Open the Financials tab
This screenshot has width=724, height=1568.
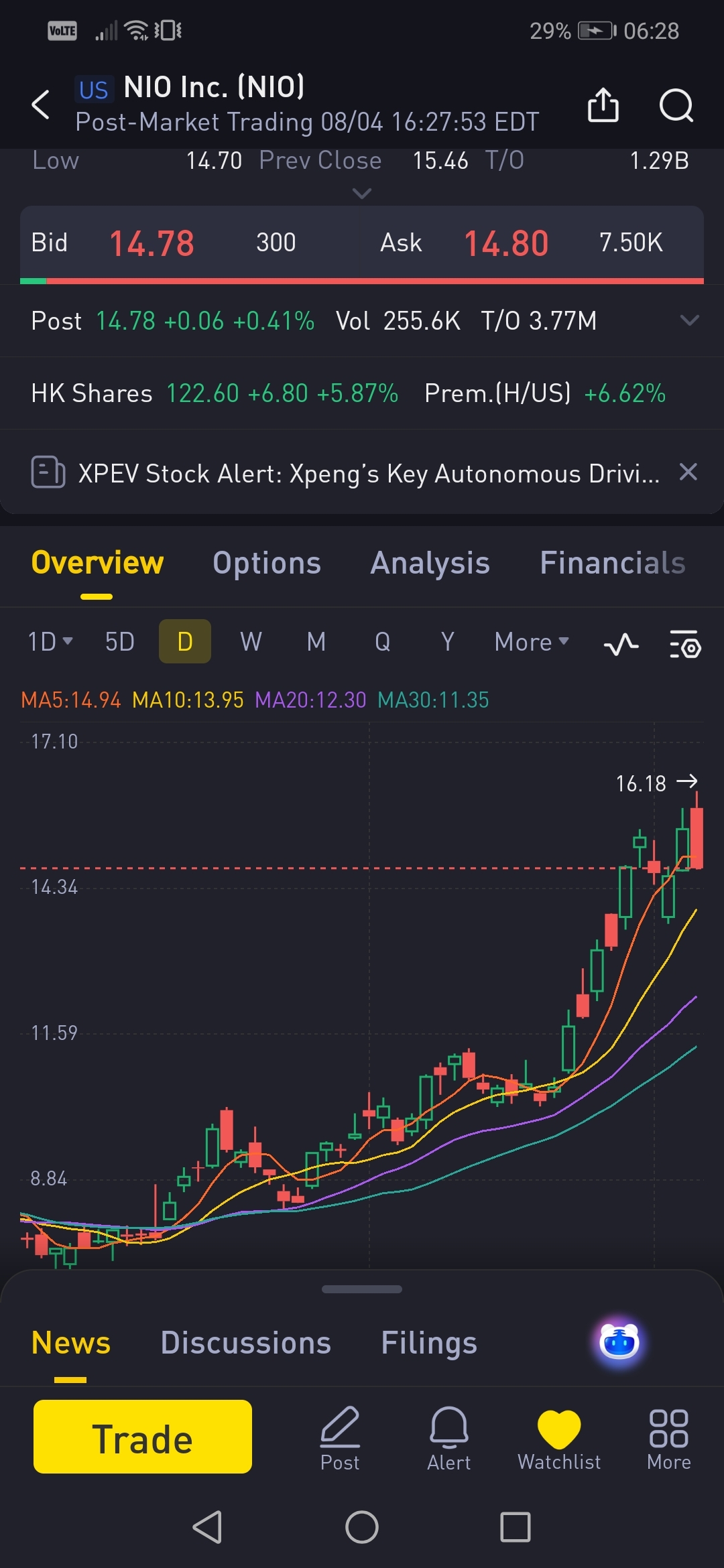612,563
